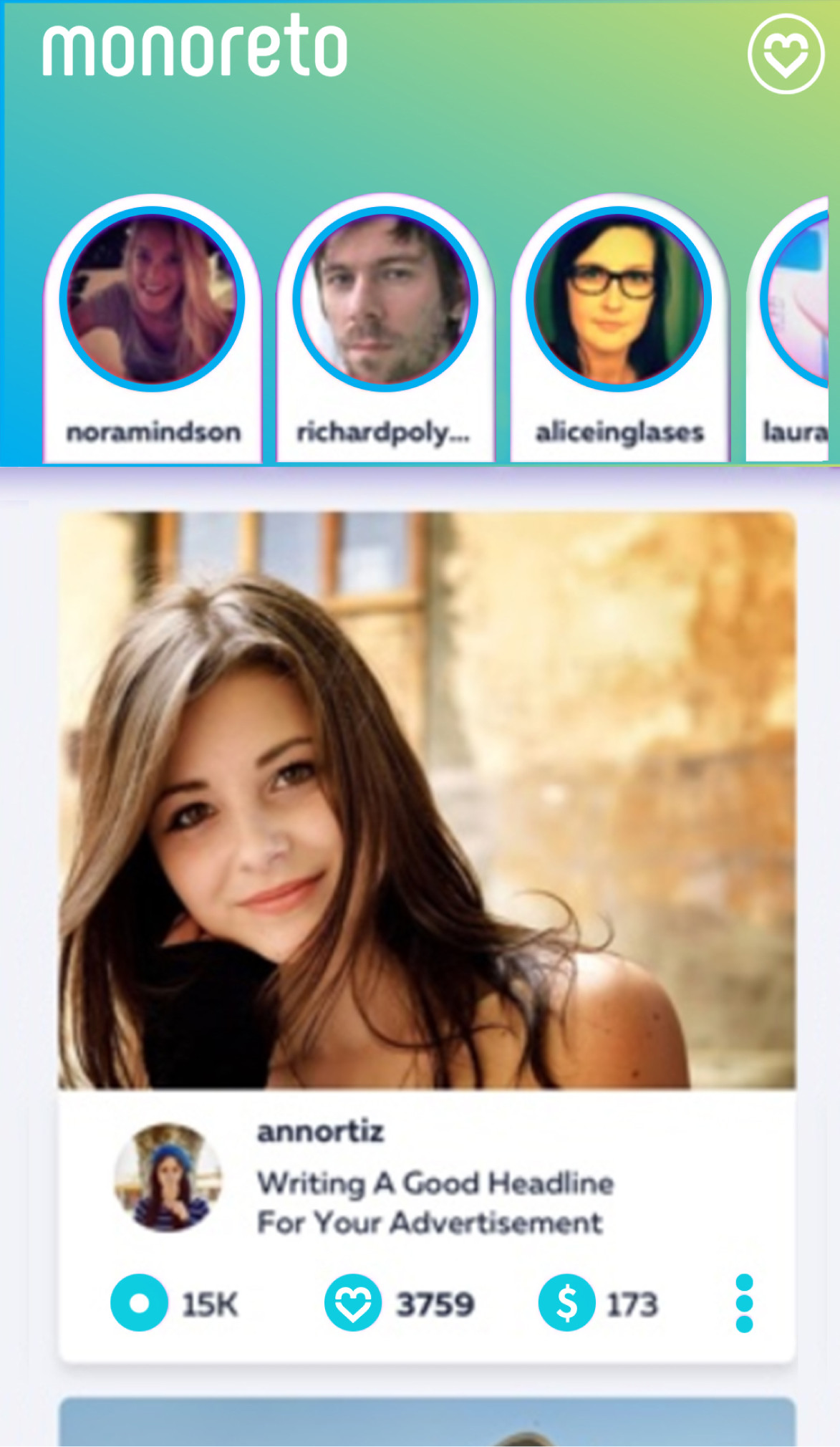Viewport: 840px width, 1447px height.
Task: Tap the dollar icon next to 173
Action: click(x=566, y=1302)
